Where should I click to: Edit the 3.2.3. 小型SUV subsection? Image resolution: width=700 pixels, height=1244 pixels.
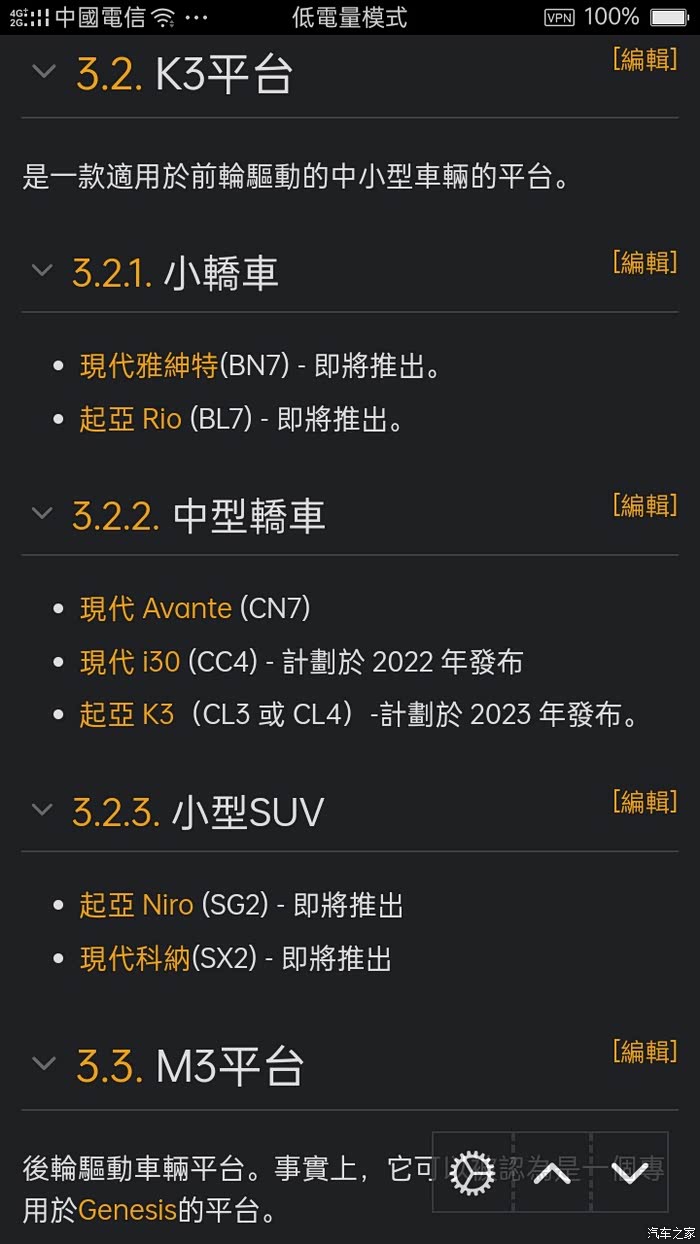[644, 801]
